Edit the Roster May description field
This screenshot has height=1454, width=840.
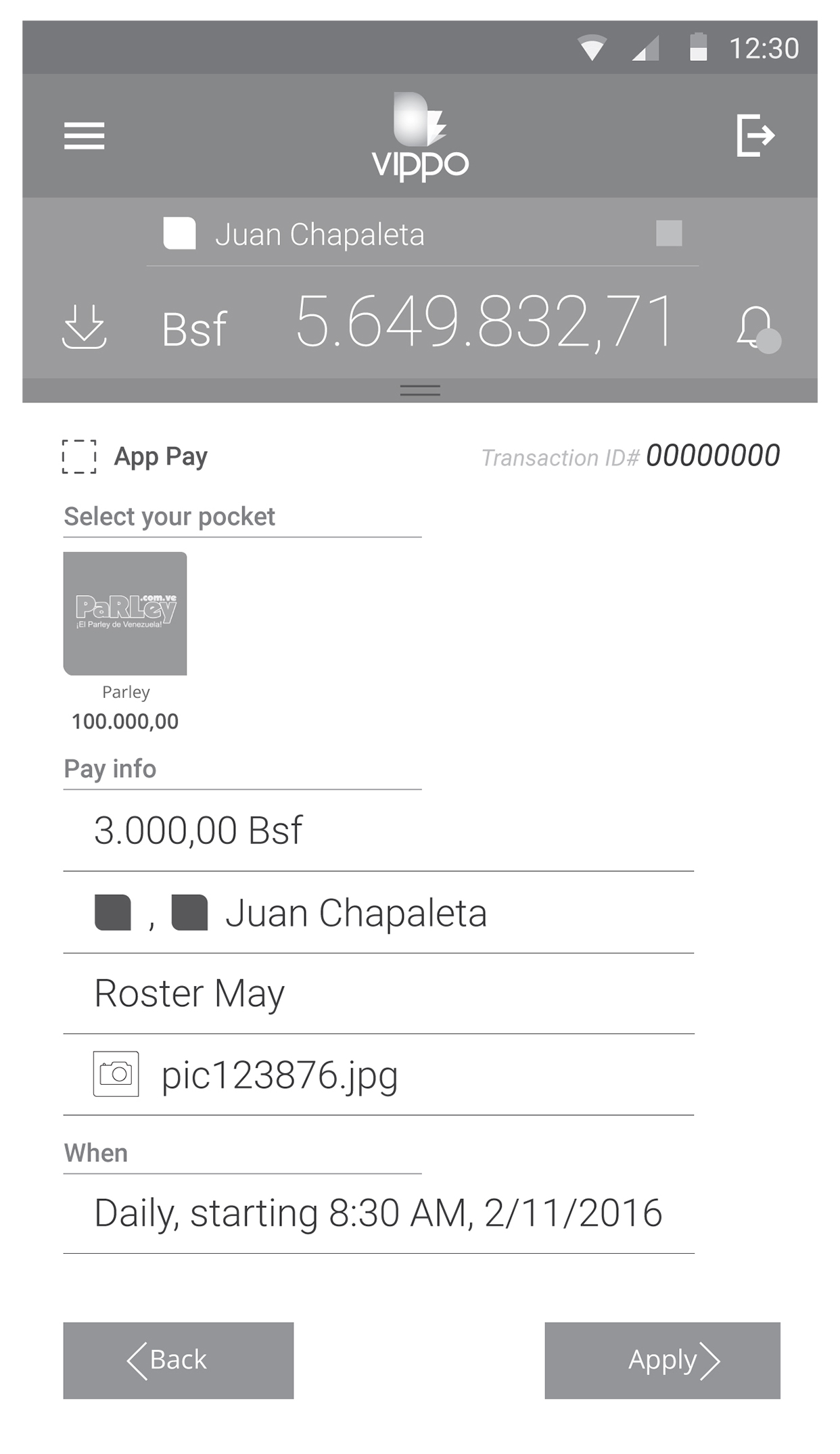tap(379, 993)
